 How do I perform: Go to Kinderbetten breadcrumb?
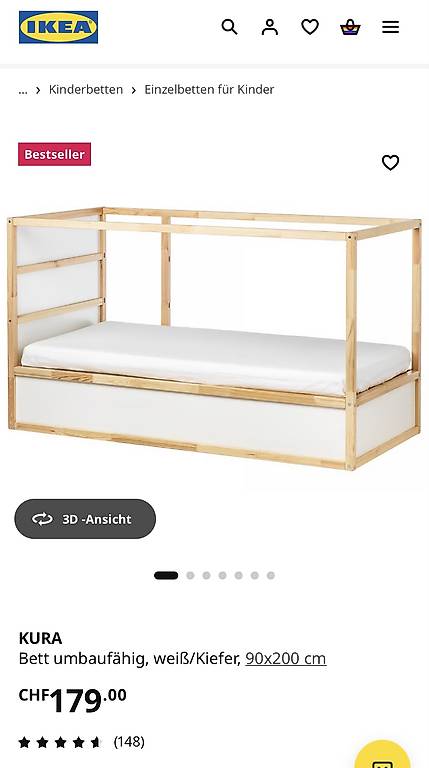(86, 90)
